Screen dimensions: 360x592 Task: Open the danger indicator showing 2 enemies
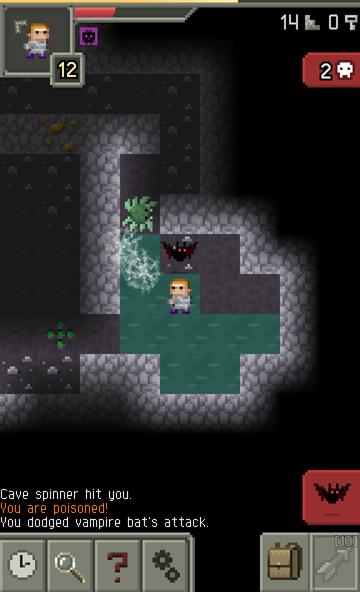coord(331,71)
